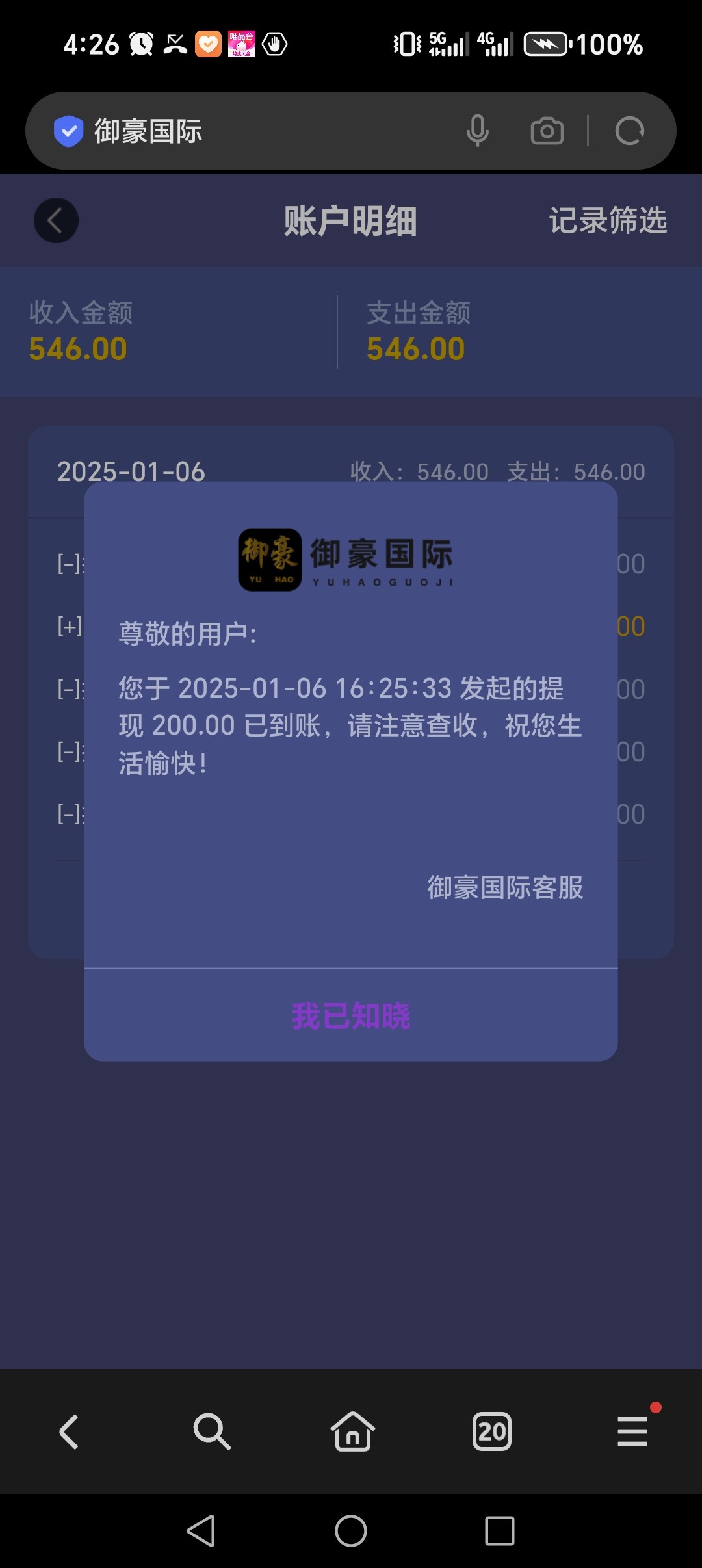Go to browser home page
Viewport: 702px width, 1568px height.
click(352, 1431)
